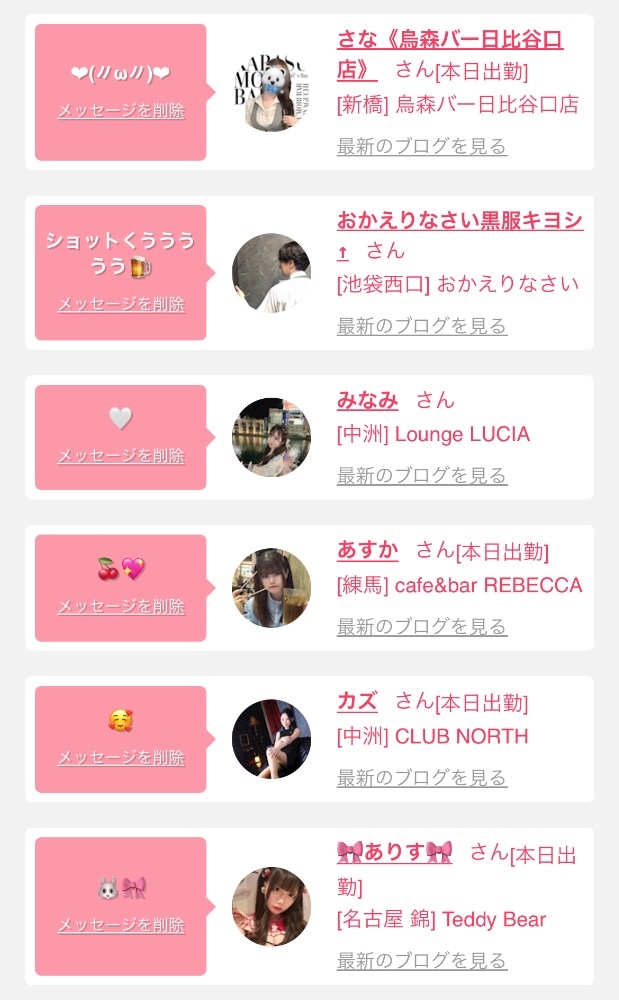Tap みなみ's profile photo
The image size is (619, 1000).
pos(272,438)
